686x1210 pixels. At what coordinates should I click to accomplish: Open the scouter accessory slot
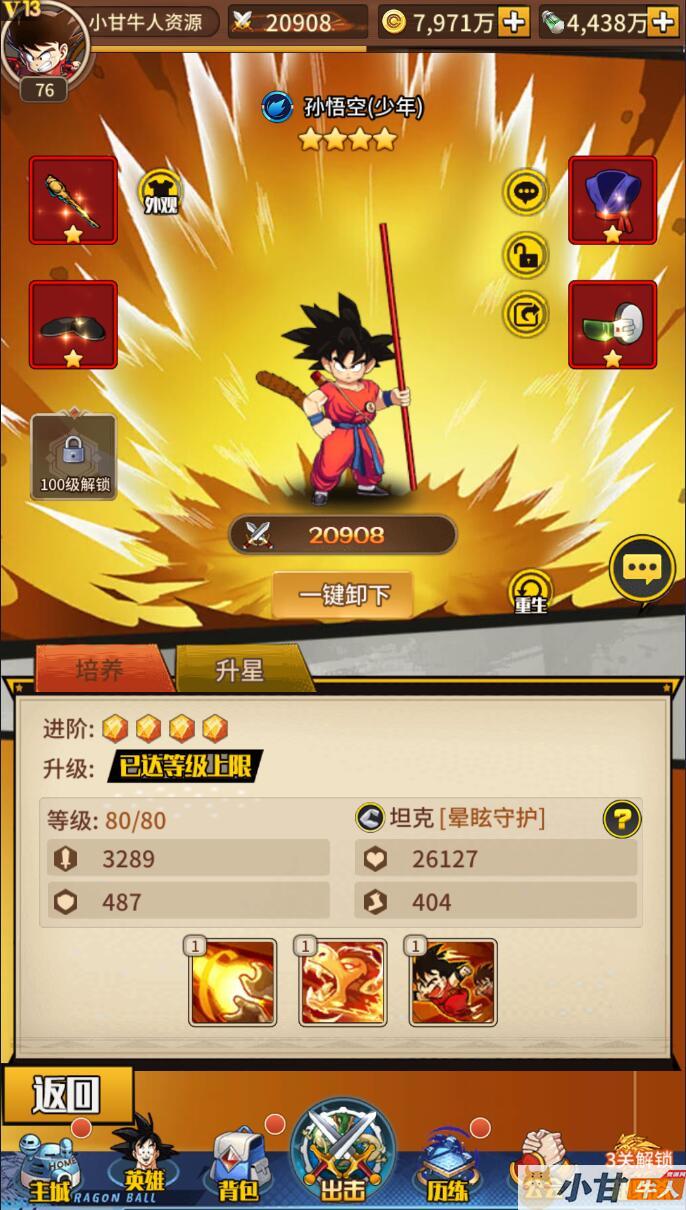tap(612, 324)
